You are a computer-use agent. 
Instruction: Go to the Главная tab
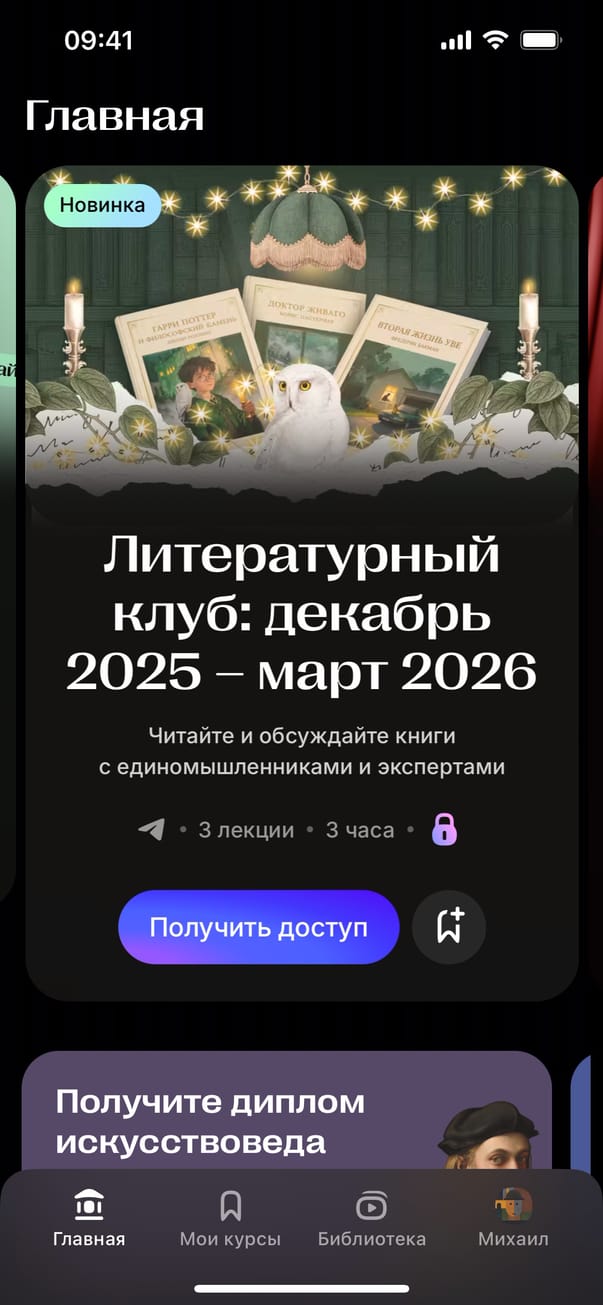[x=89, y=1219]
